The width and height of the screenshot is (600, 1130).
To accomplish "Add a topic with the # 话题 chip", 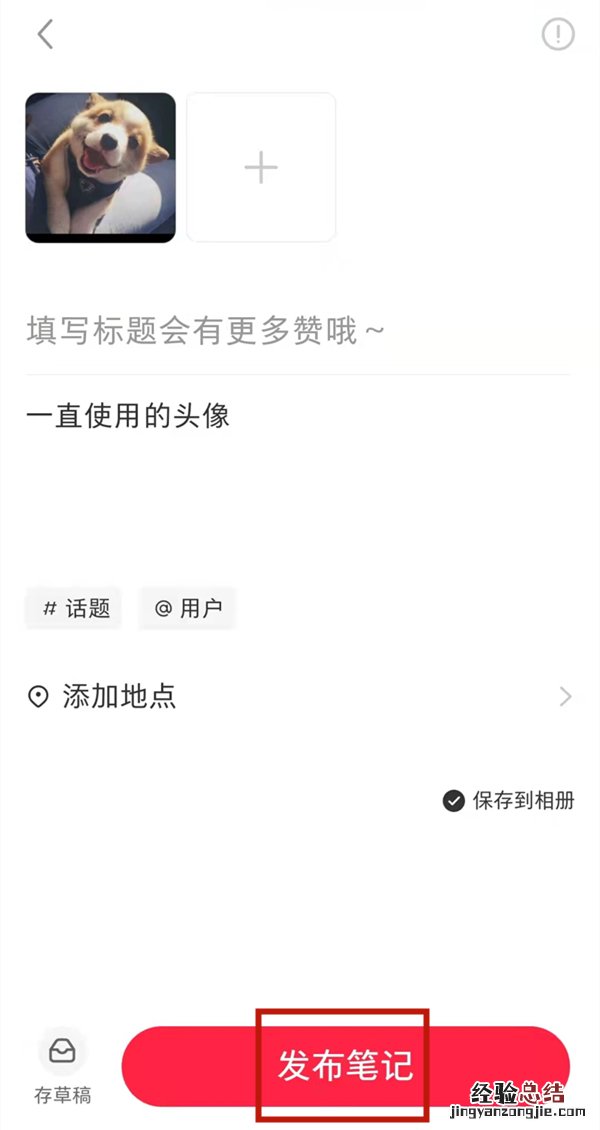I will 75,608.
